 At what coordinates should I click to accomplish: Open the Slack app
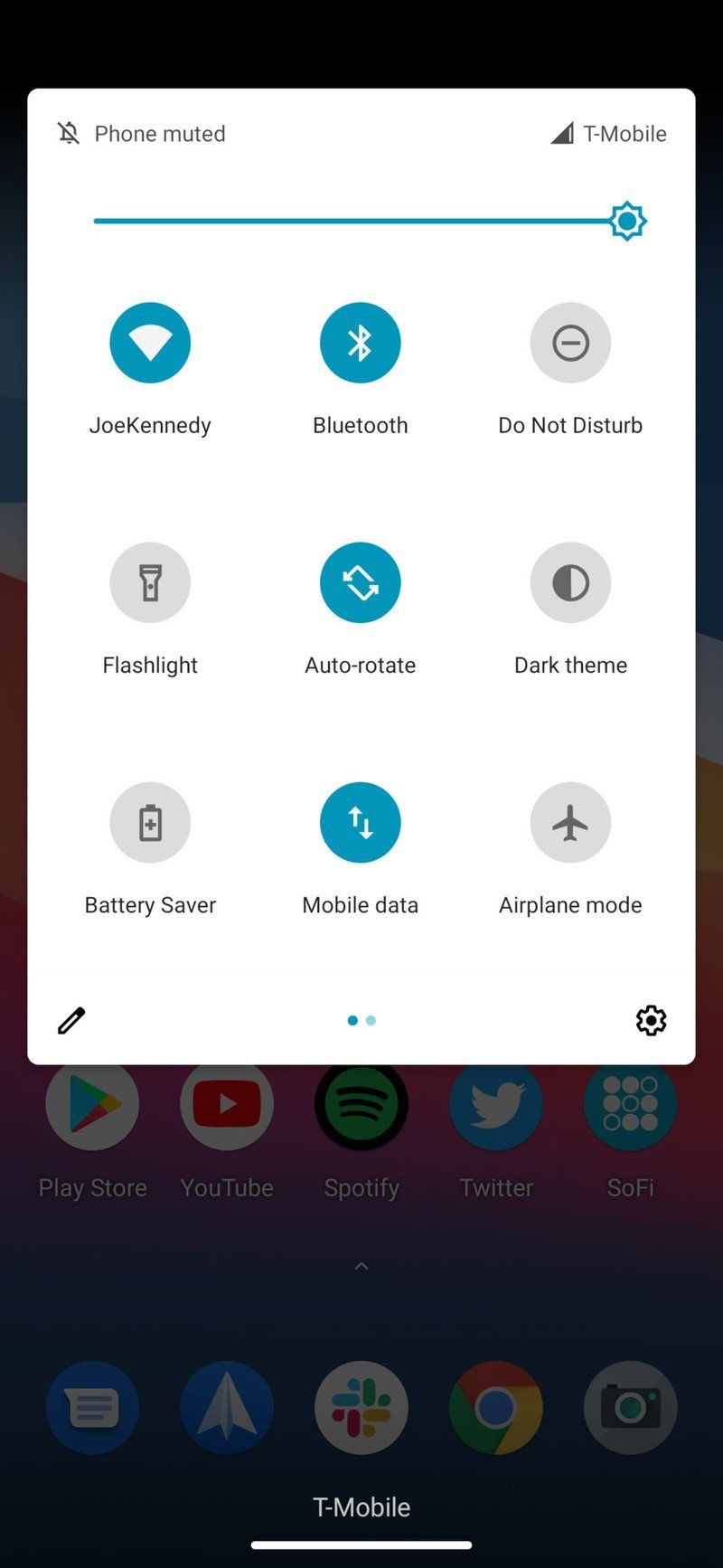point(361,1409)
